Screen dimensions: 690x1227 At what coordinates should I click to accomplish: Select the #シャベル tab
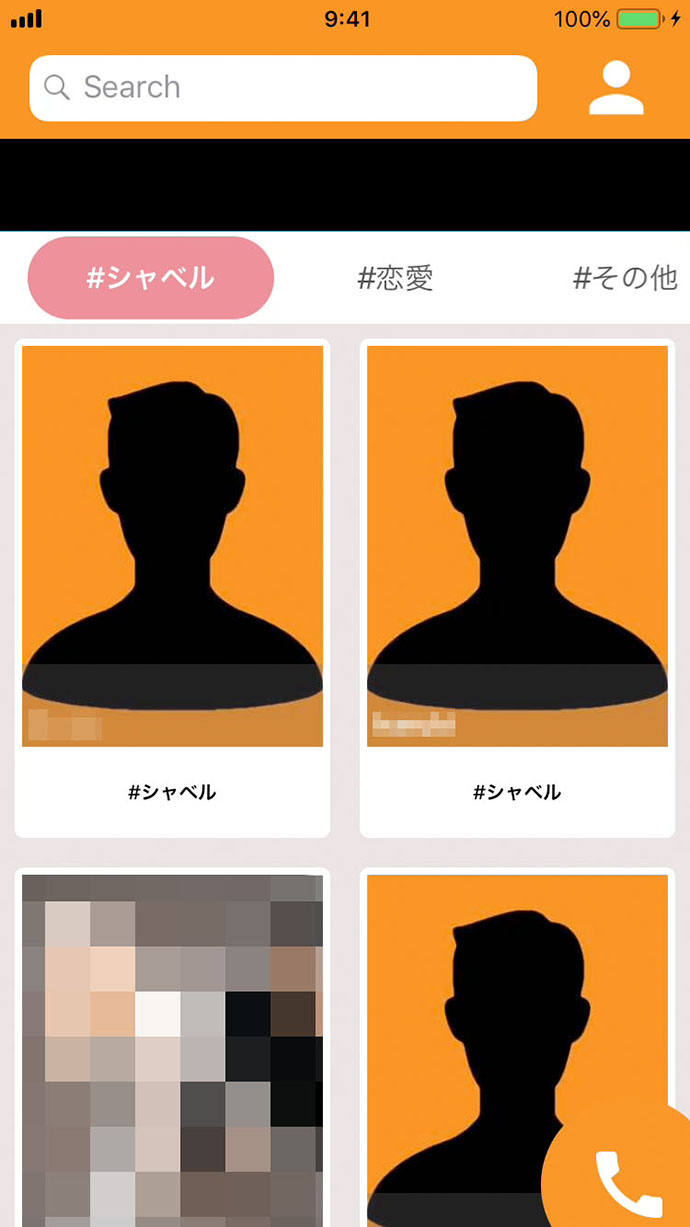[151, 278]
